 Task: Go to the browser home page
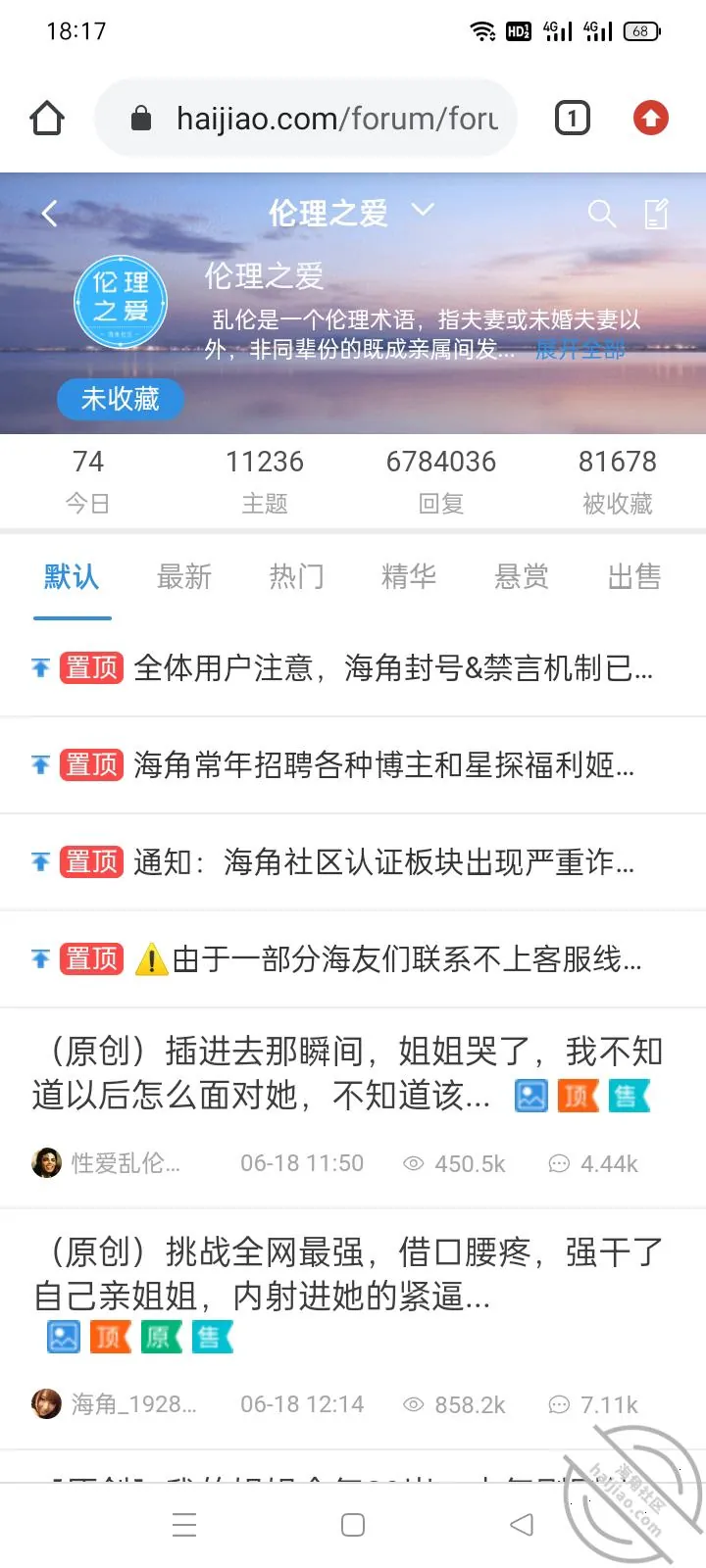click(47, 119)
